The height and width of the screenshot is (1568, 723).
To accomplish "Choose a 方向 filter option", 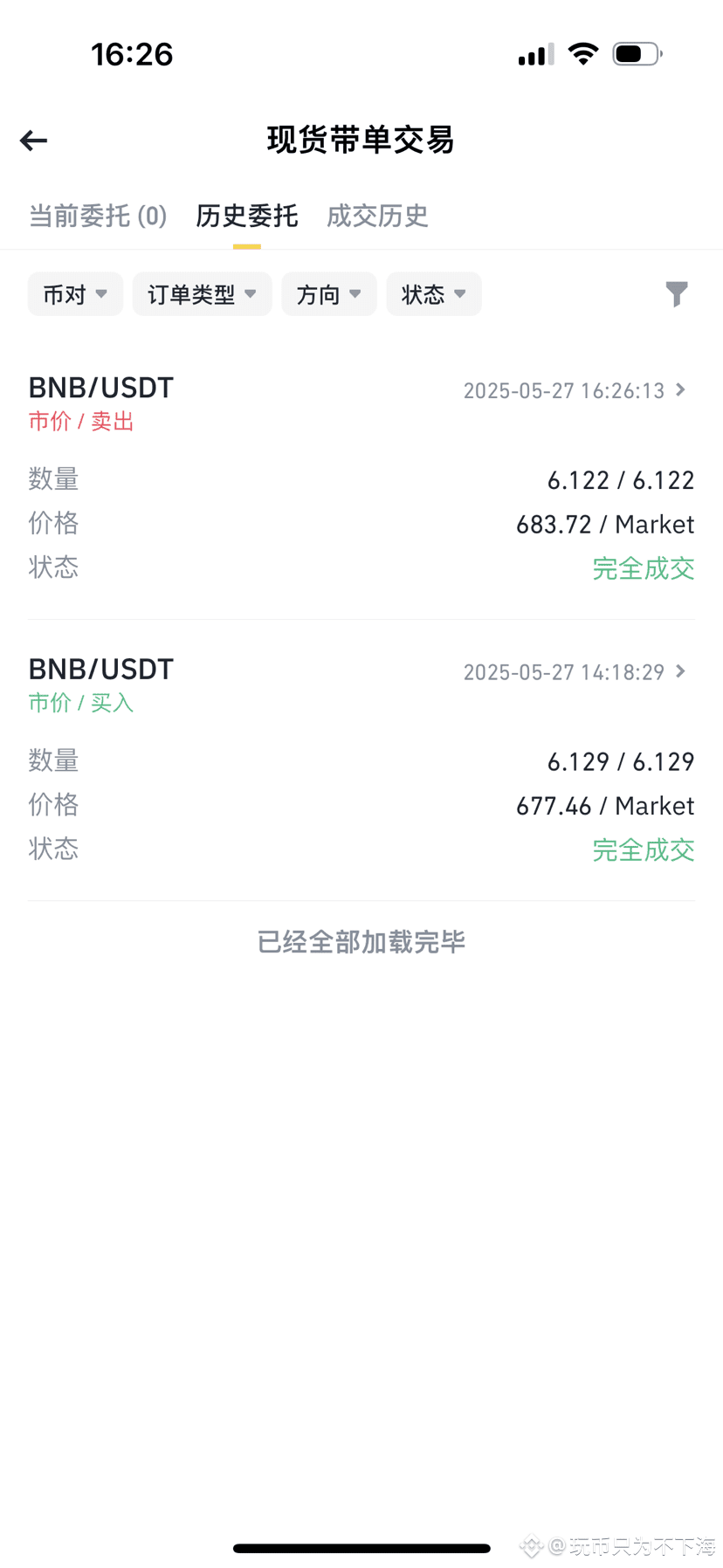I will [328, 294].
